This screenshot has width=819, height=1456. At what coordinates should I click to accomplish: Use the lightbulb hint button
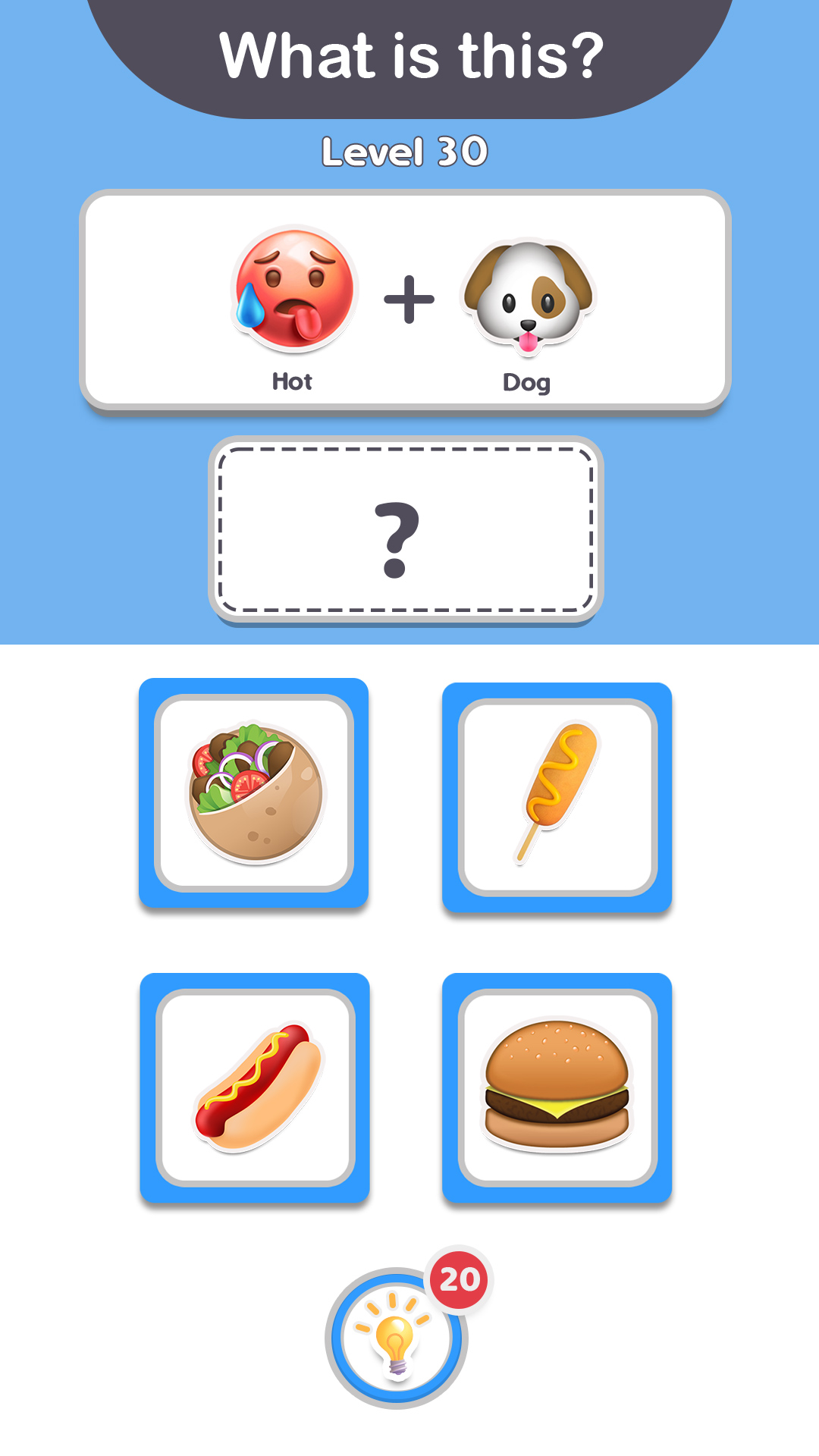tap(397, 1338)
